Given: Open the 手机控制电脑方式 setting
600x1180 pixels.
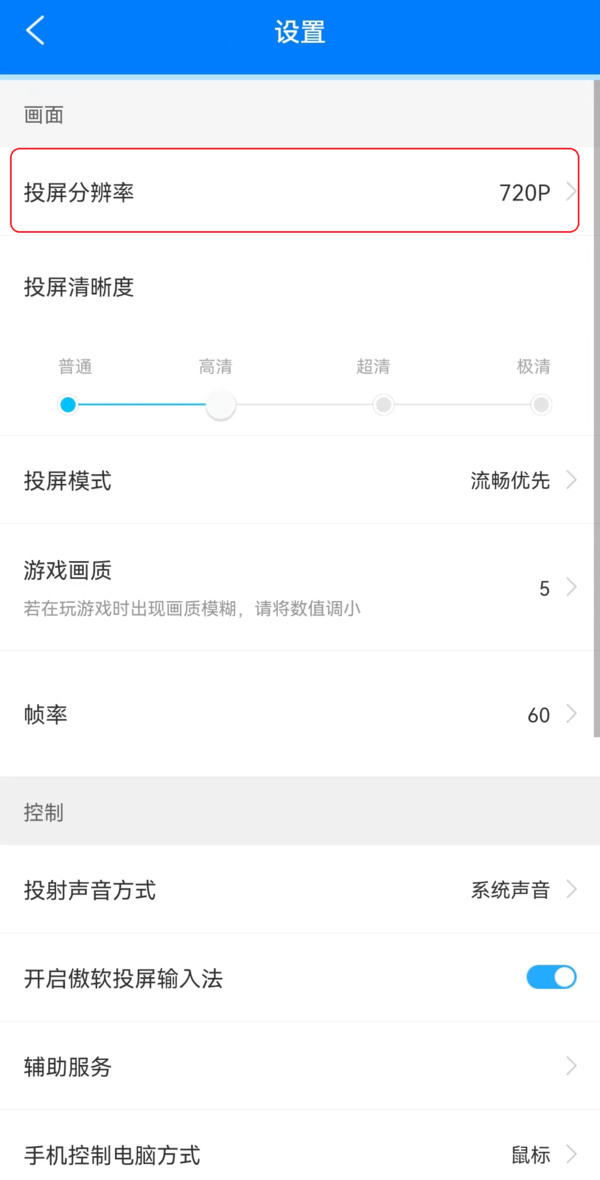Looking at the screenshot, I should [300, 1155].
